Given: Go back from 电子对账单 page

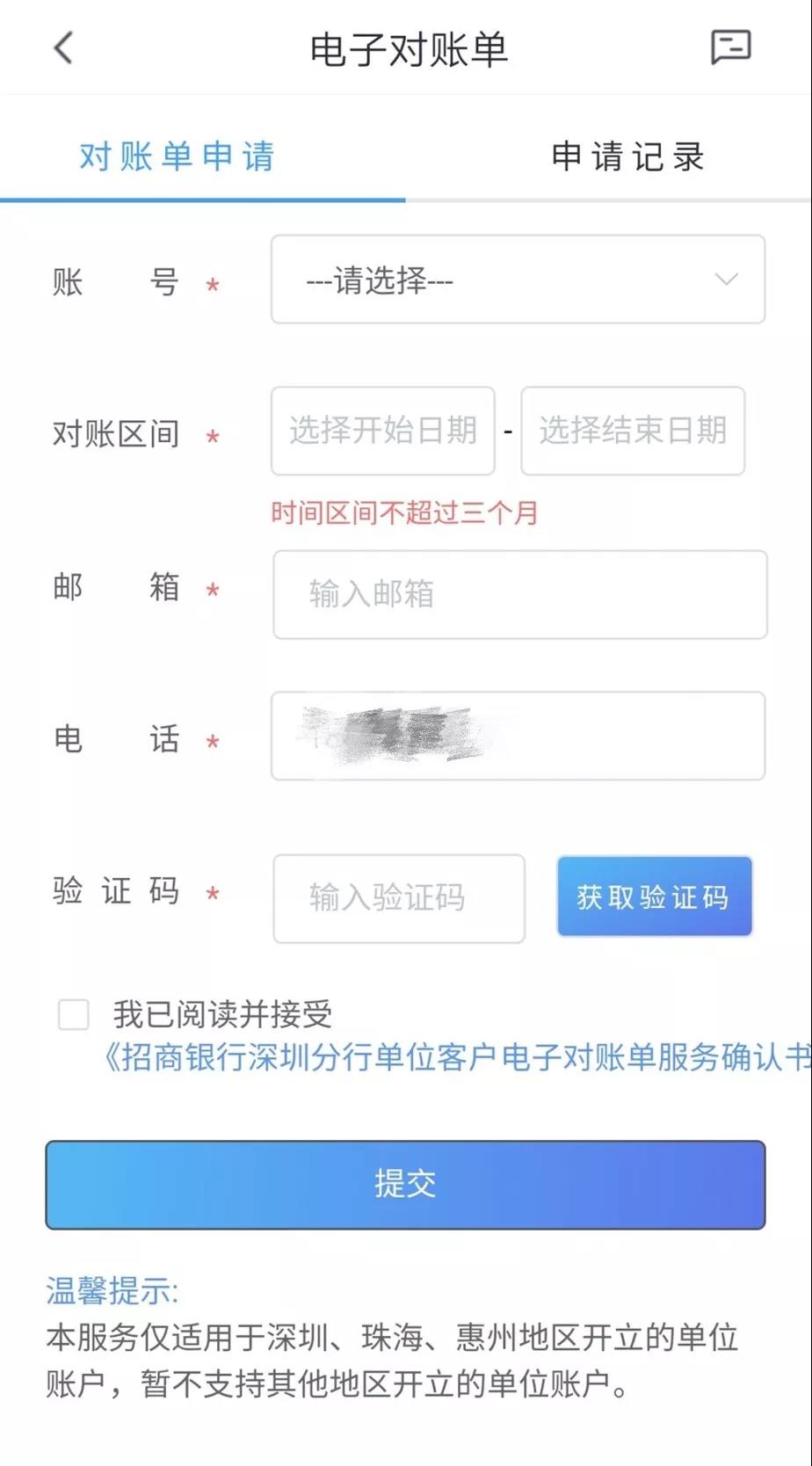Looking at the screenshot, I should (x=63, y=47).
